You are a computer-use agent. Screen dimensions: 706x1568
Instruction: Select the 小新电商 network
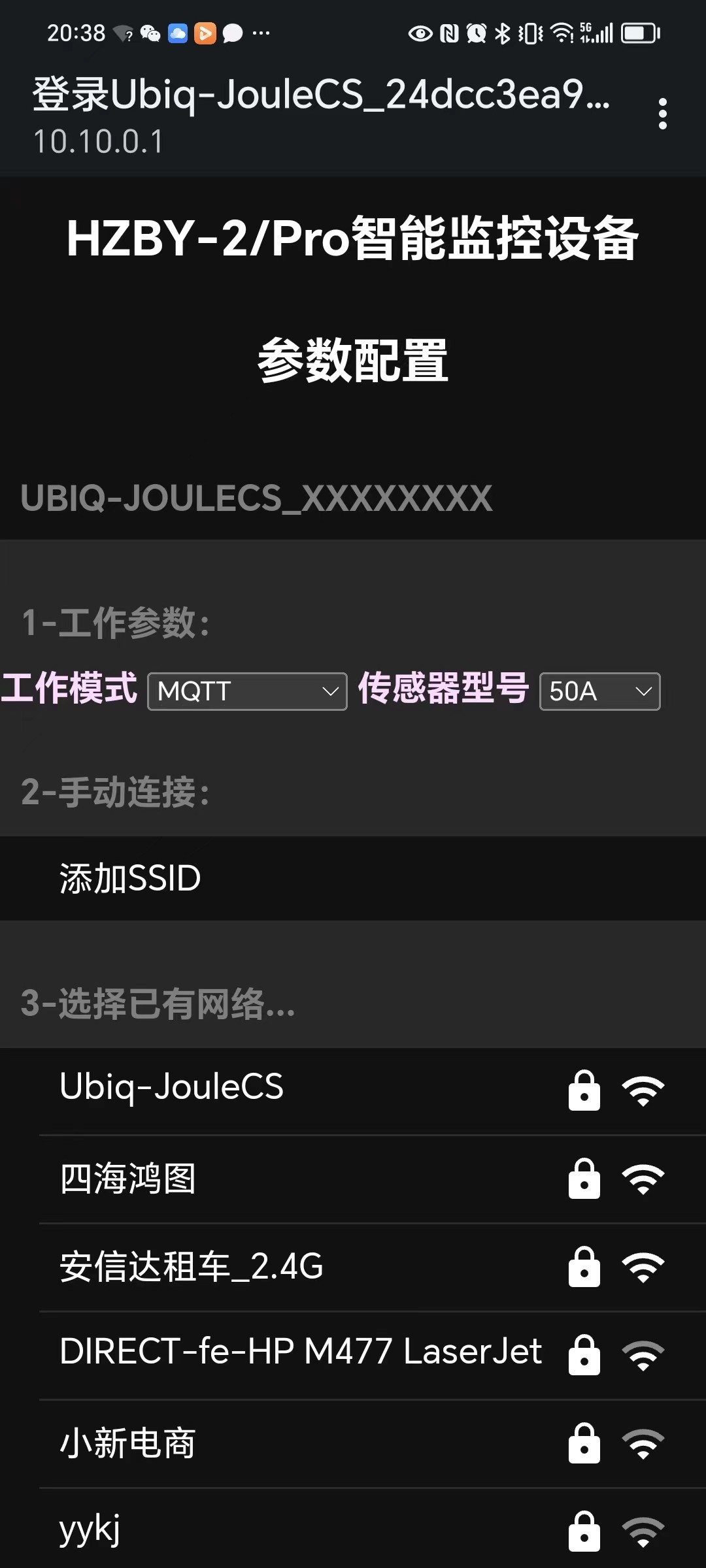tap(353, 1444)
